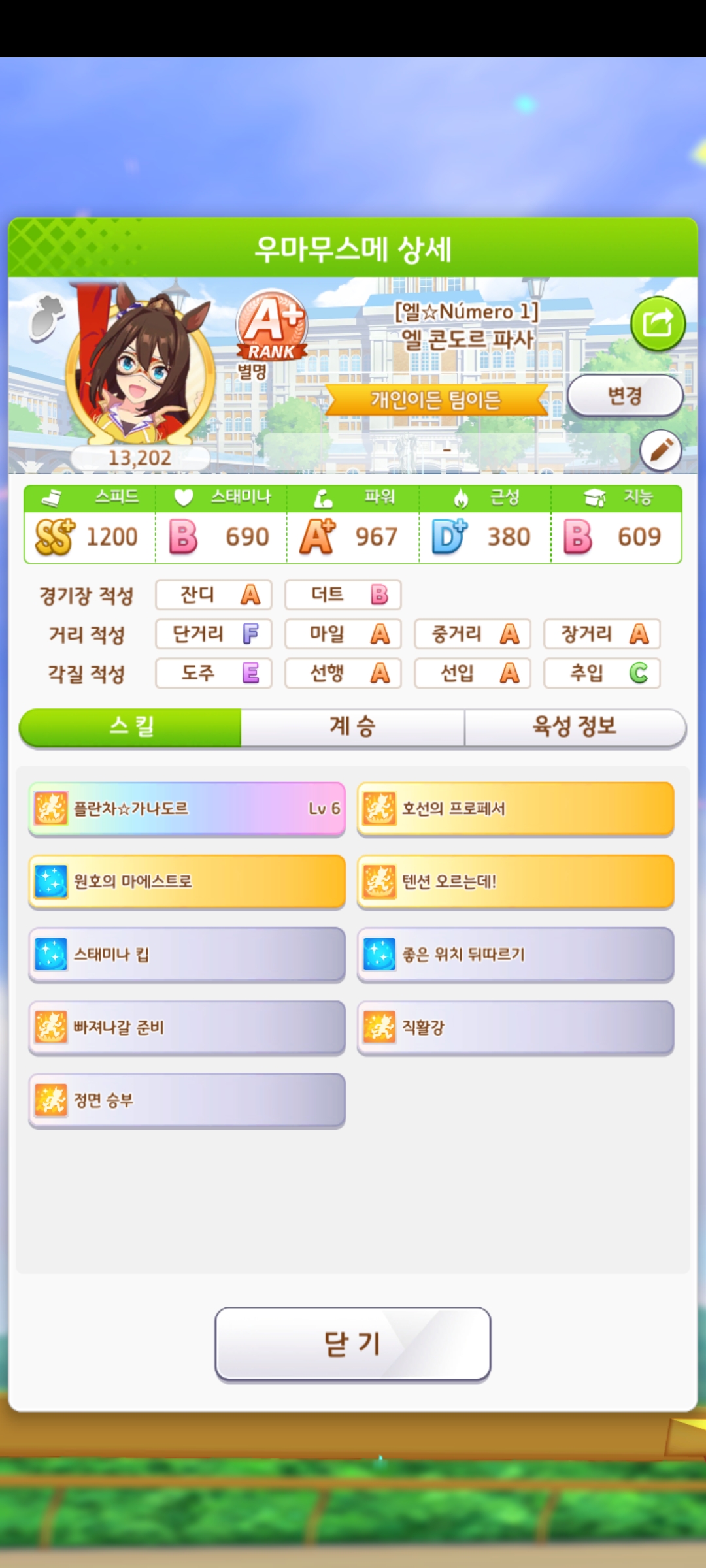This screenshot has width=706, height=1568.
Task: Select the 스킬 tab
Action: [x=131, y=727]
